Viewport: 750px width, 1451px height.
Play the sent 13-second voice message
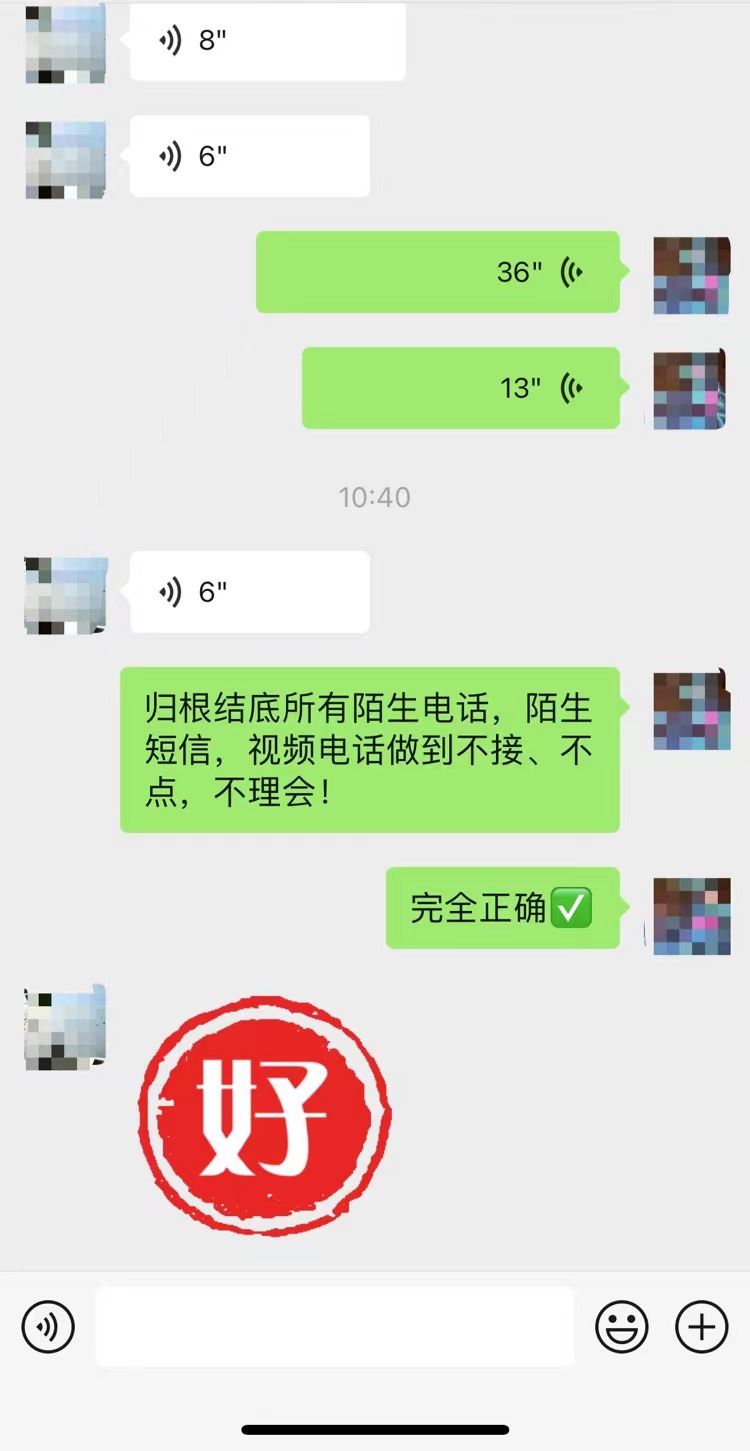click(x=461, y=388)
